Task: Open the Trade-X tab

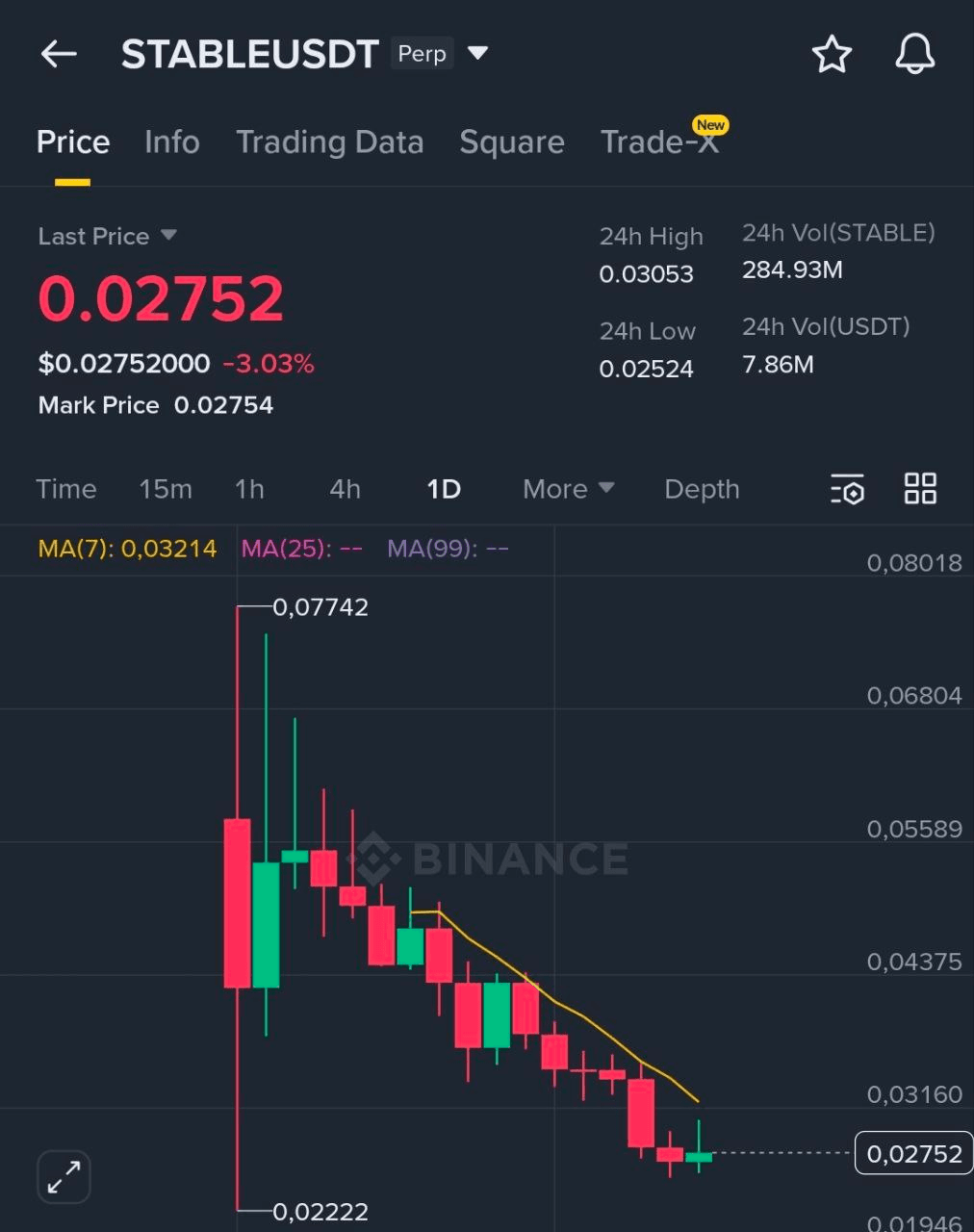Action: pyautogui.click(x=661, y=141)
